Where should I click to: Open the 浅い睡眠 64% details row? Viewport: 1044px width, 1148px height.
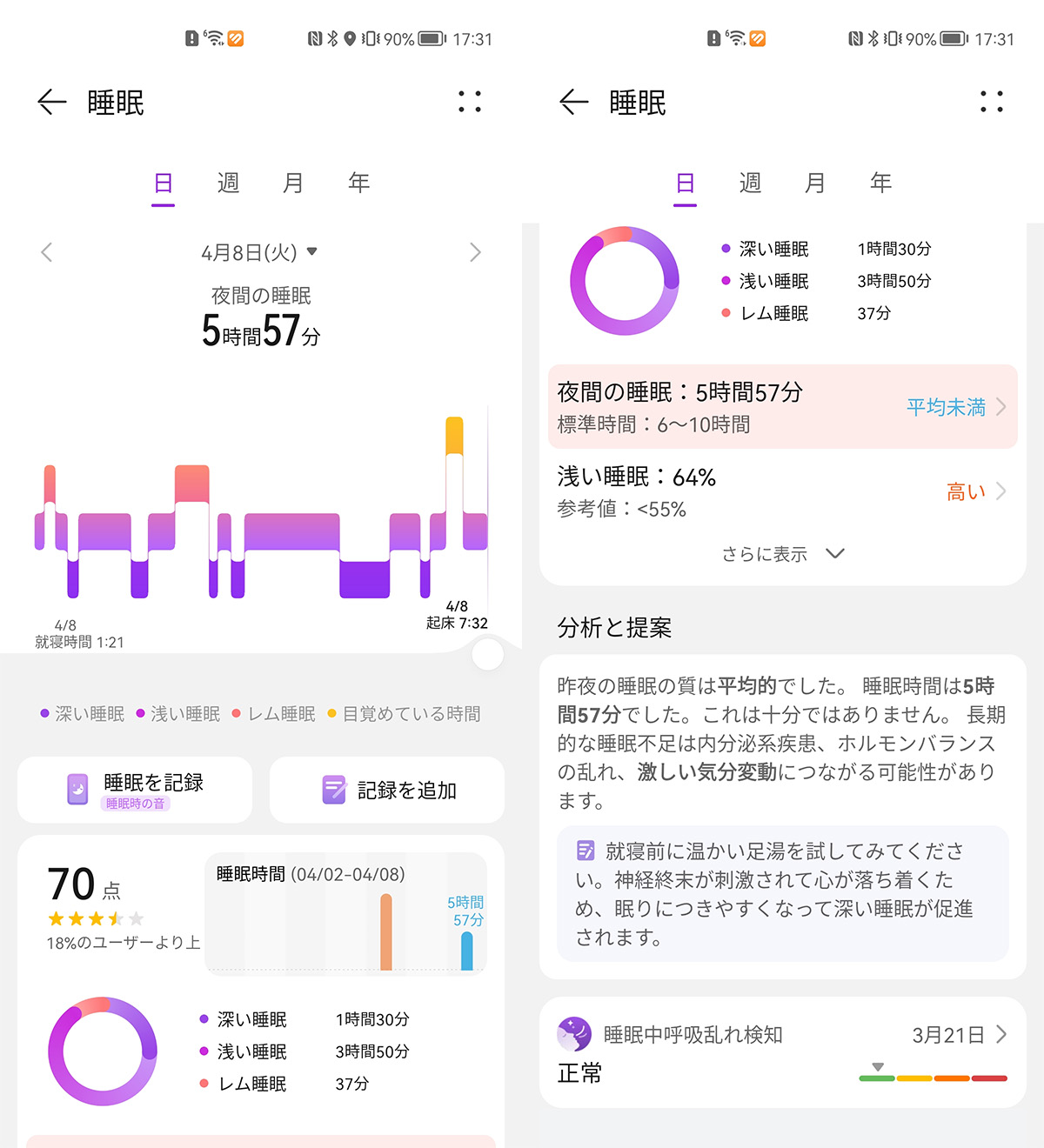click(782, 492)
